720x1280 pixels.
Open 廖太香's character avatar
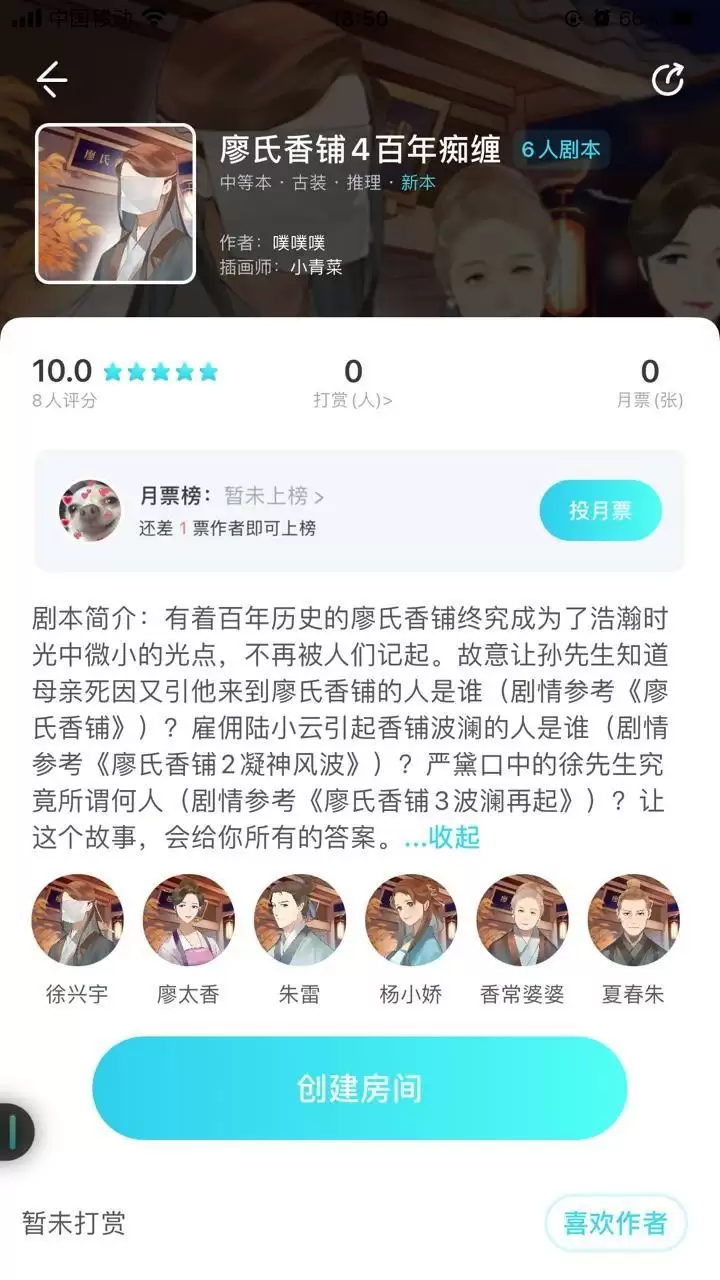[x=188, y=918]
